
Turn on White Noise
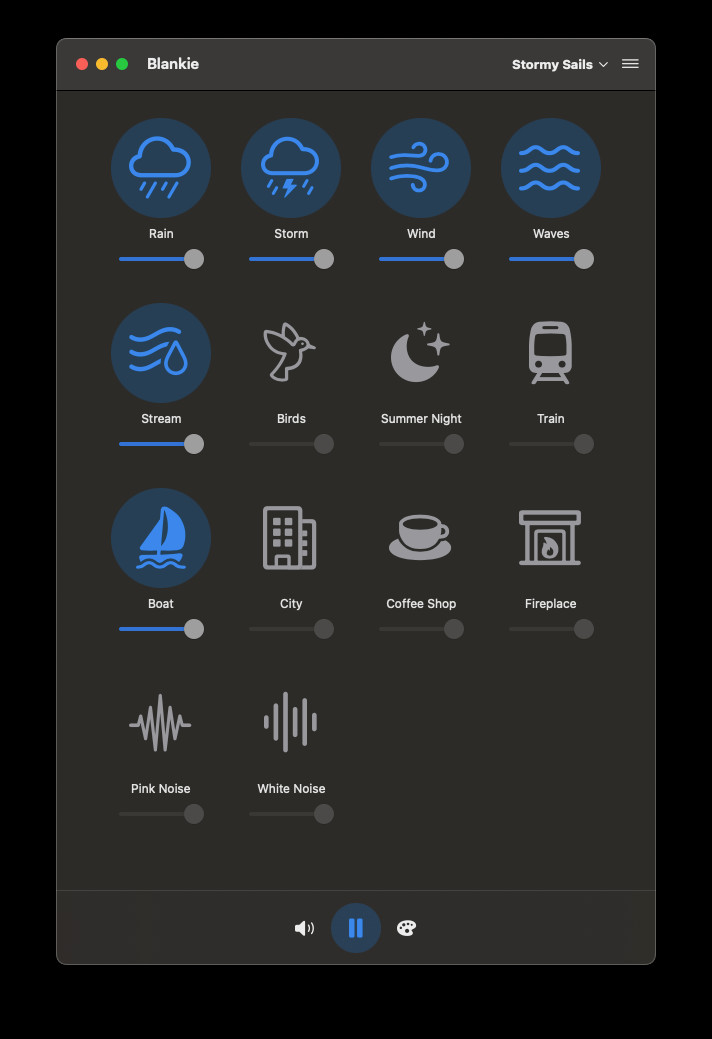291,723
